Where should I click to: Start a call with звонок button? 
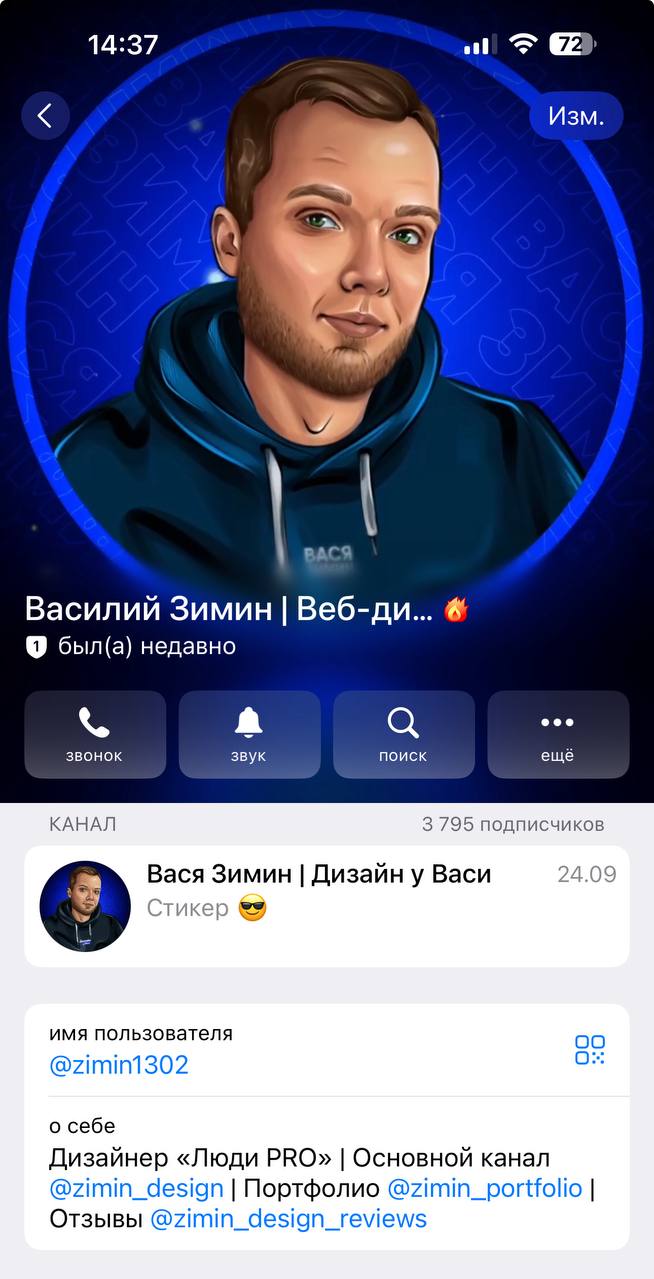point(95,734)
